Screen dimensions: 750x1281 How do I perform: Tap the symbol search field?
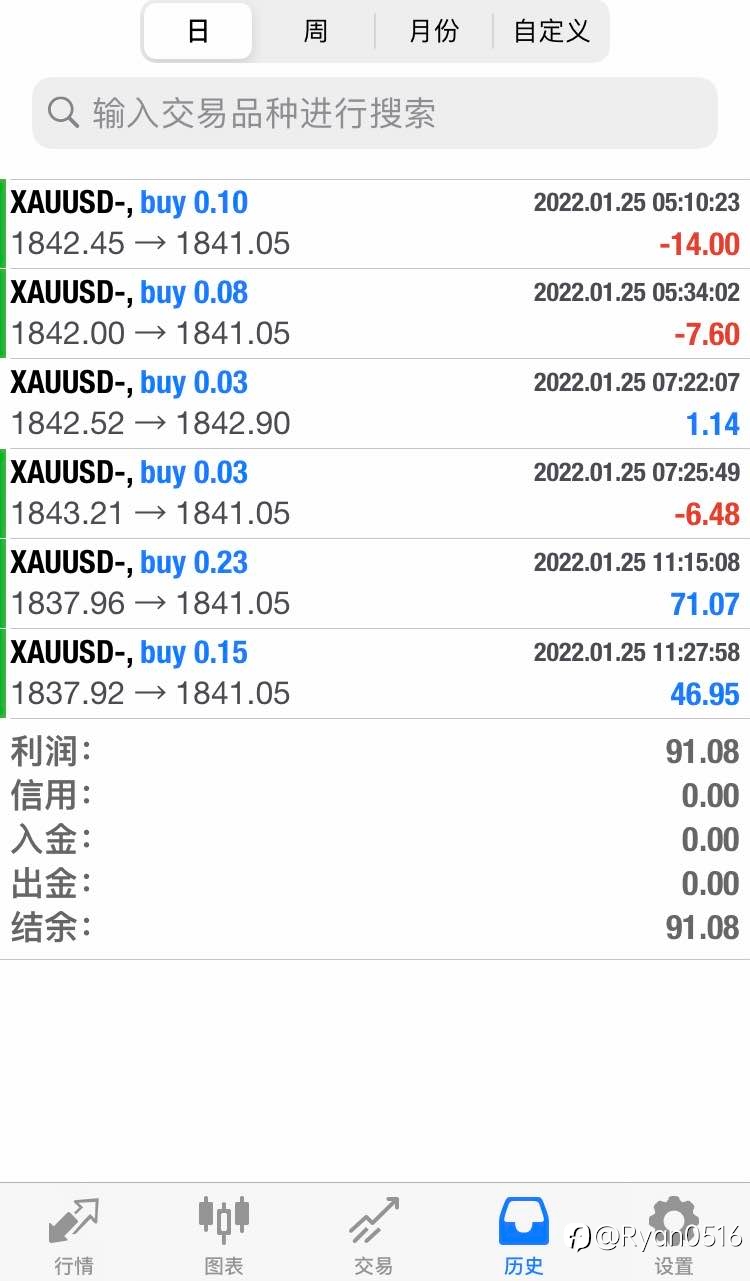tap(375, 113)
